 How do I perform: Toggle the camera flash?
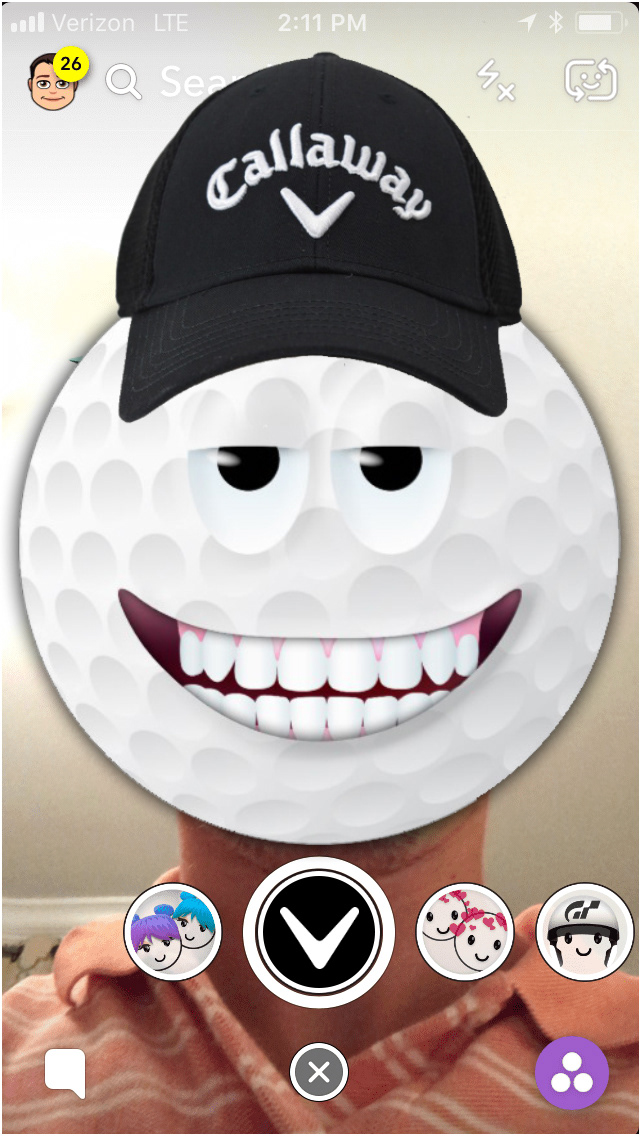click(495, 81)
